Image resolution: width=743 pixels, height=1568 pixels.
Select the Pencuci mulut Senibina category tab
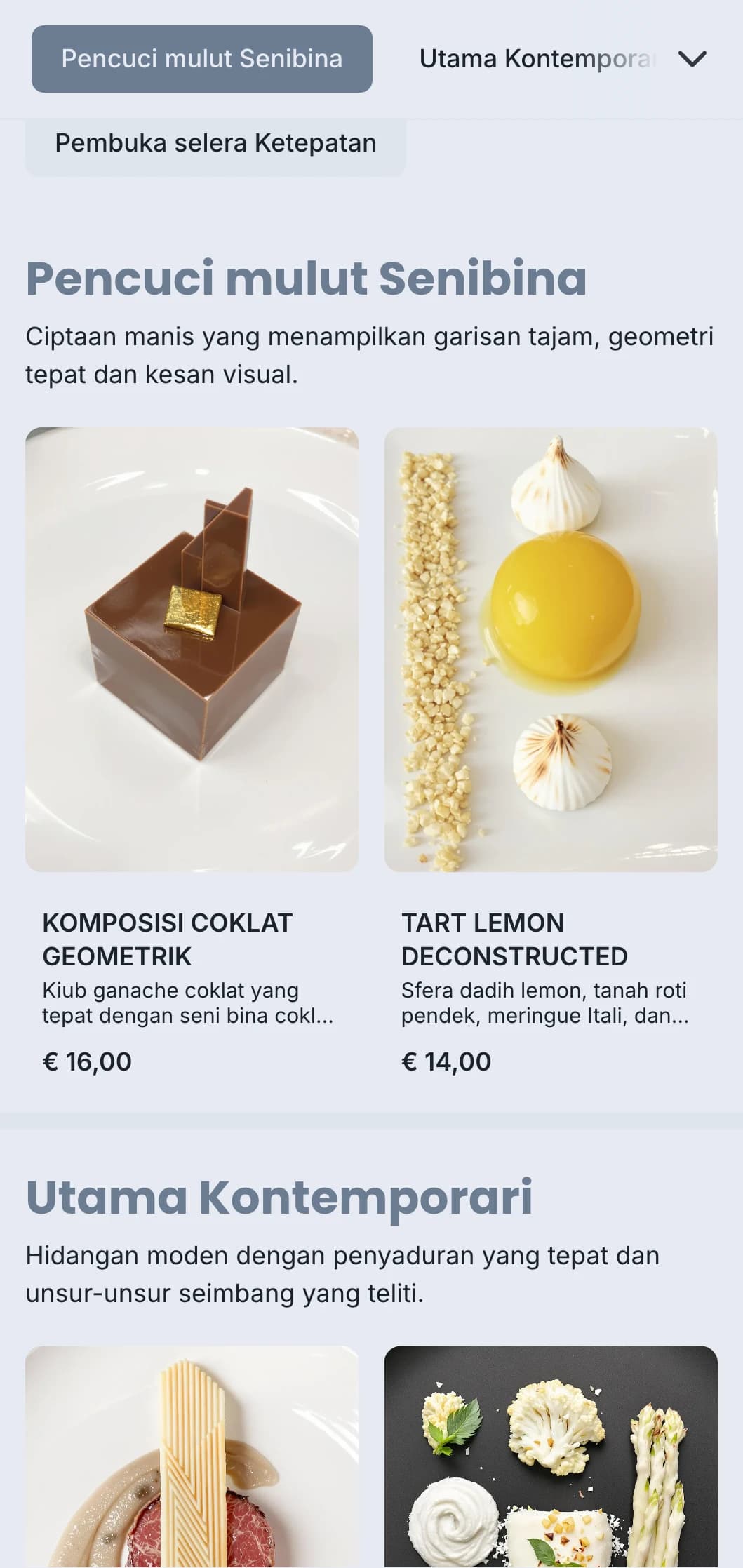201,59
